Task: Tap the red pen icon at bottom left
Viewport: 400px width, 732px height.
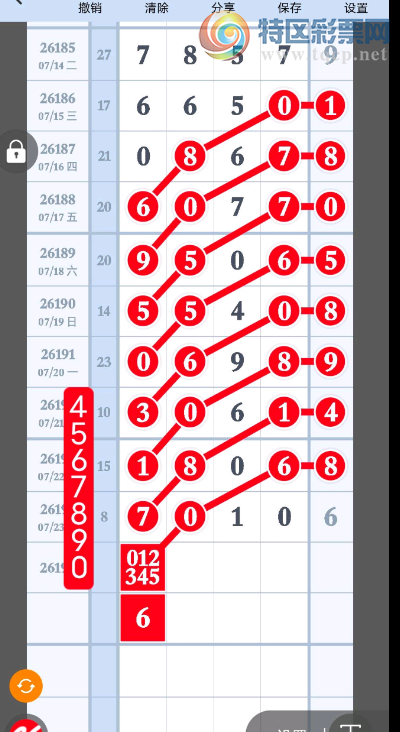Action: [x=27, y=724]
